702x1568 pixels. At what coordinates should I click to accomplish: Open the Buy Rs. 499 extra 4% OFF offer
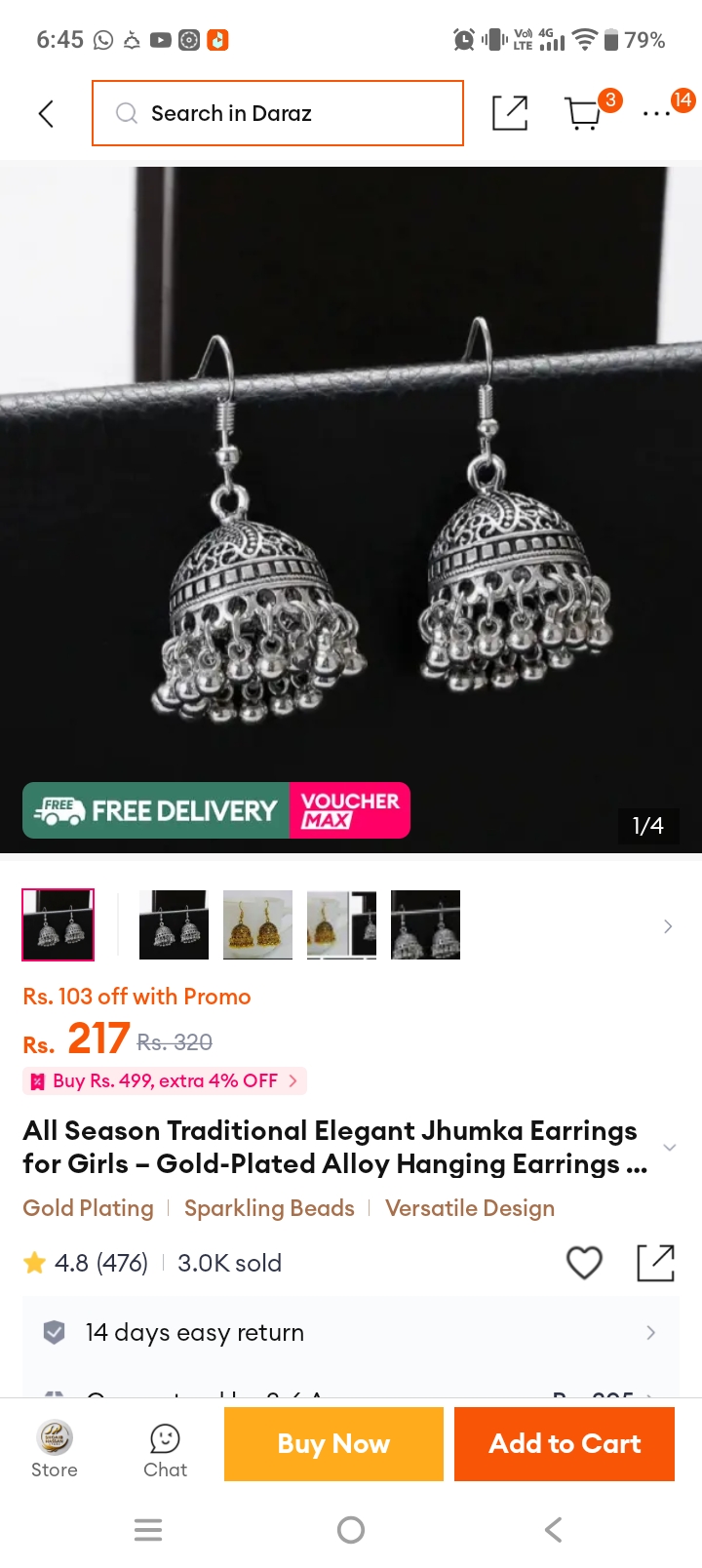pyautogui.click(x=165, y=1080)
